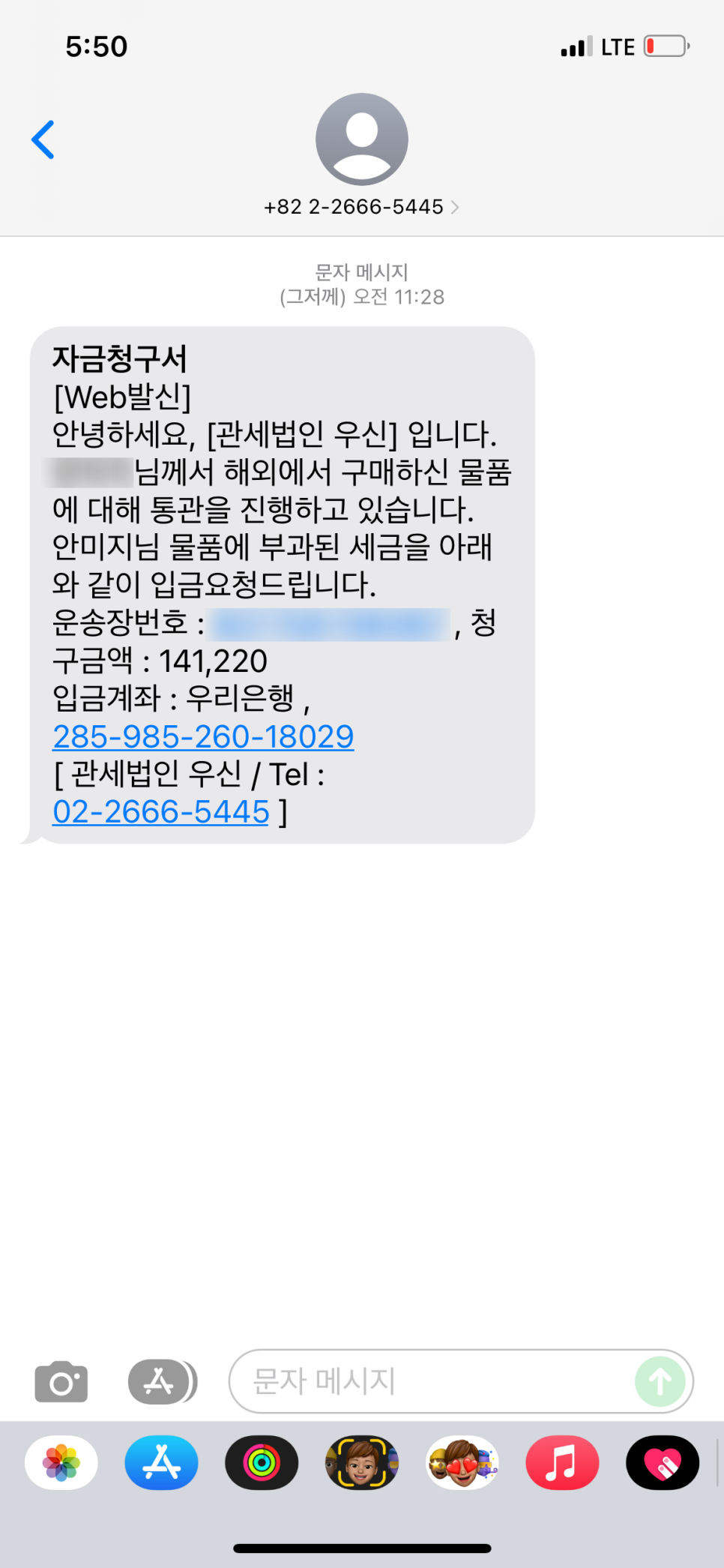
Task: Go back to the messages list
Action: (x=43, y=139)
